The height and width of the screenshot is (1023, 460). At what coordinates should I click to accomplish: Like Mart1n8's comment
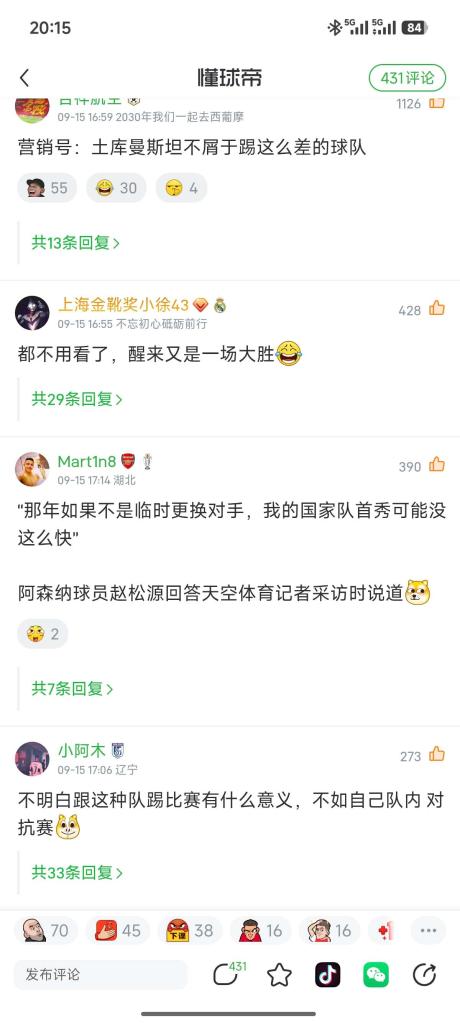(x=437, y=465)
